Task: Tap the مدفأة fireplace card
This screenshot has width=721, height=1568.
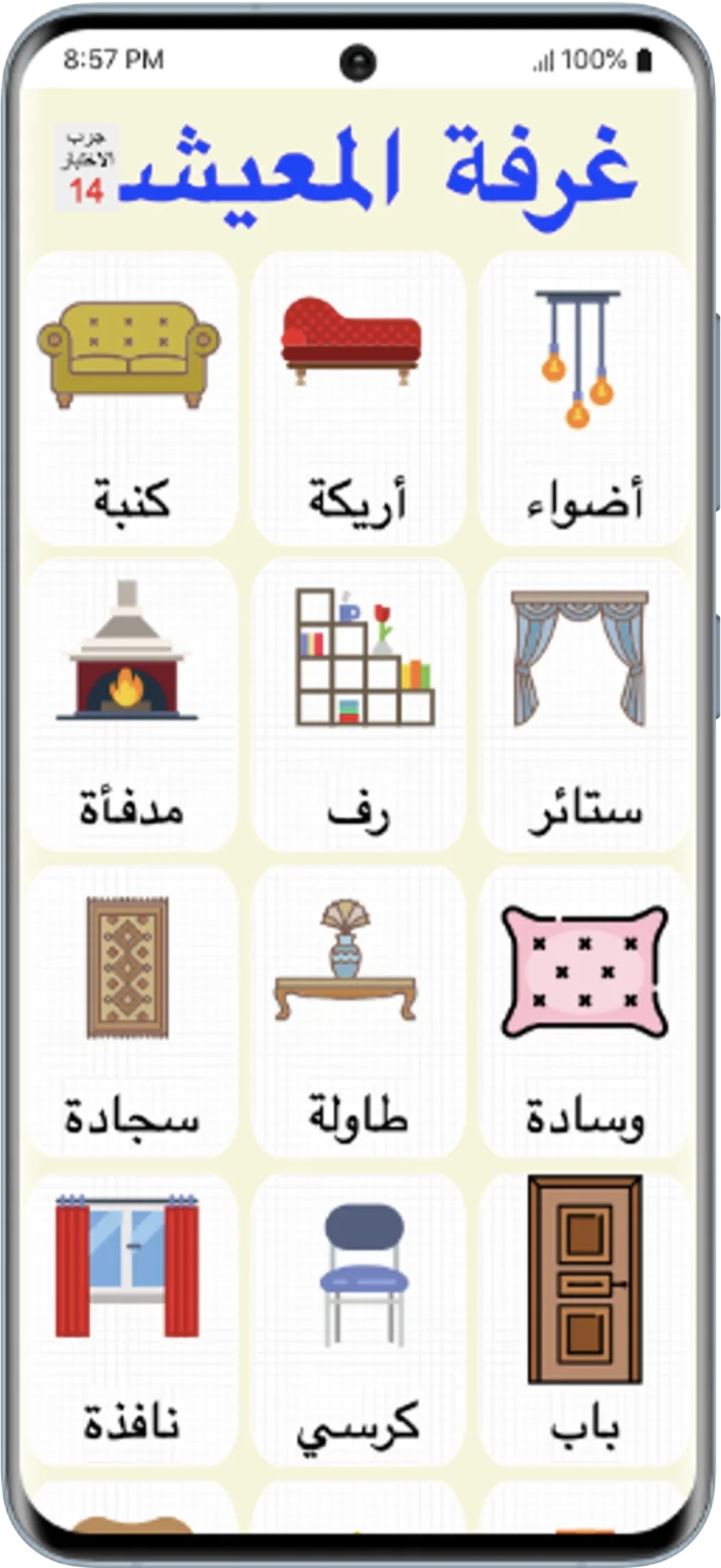Action: coord(131,706)
